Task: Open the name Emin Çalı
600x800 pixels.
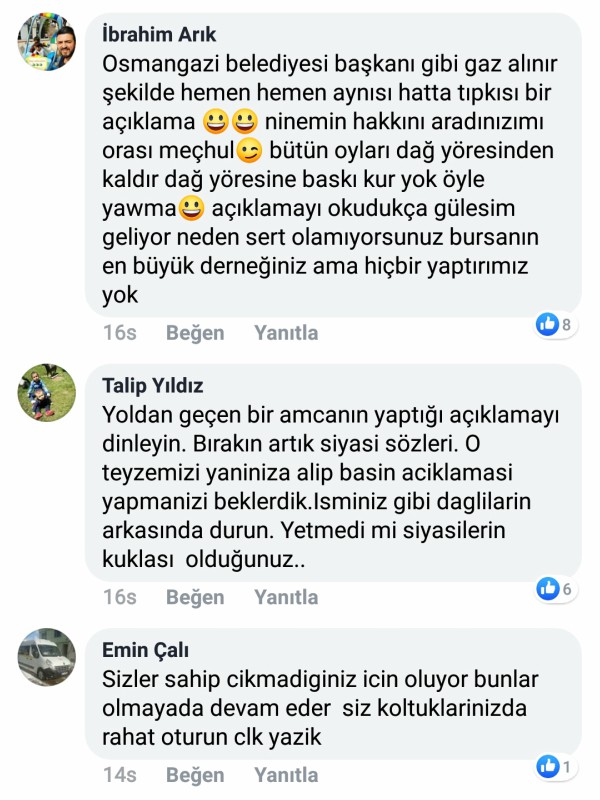Action: tap(146, 650)
